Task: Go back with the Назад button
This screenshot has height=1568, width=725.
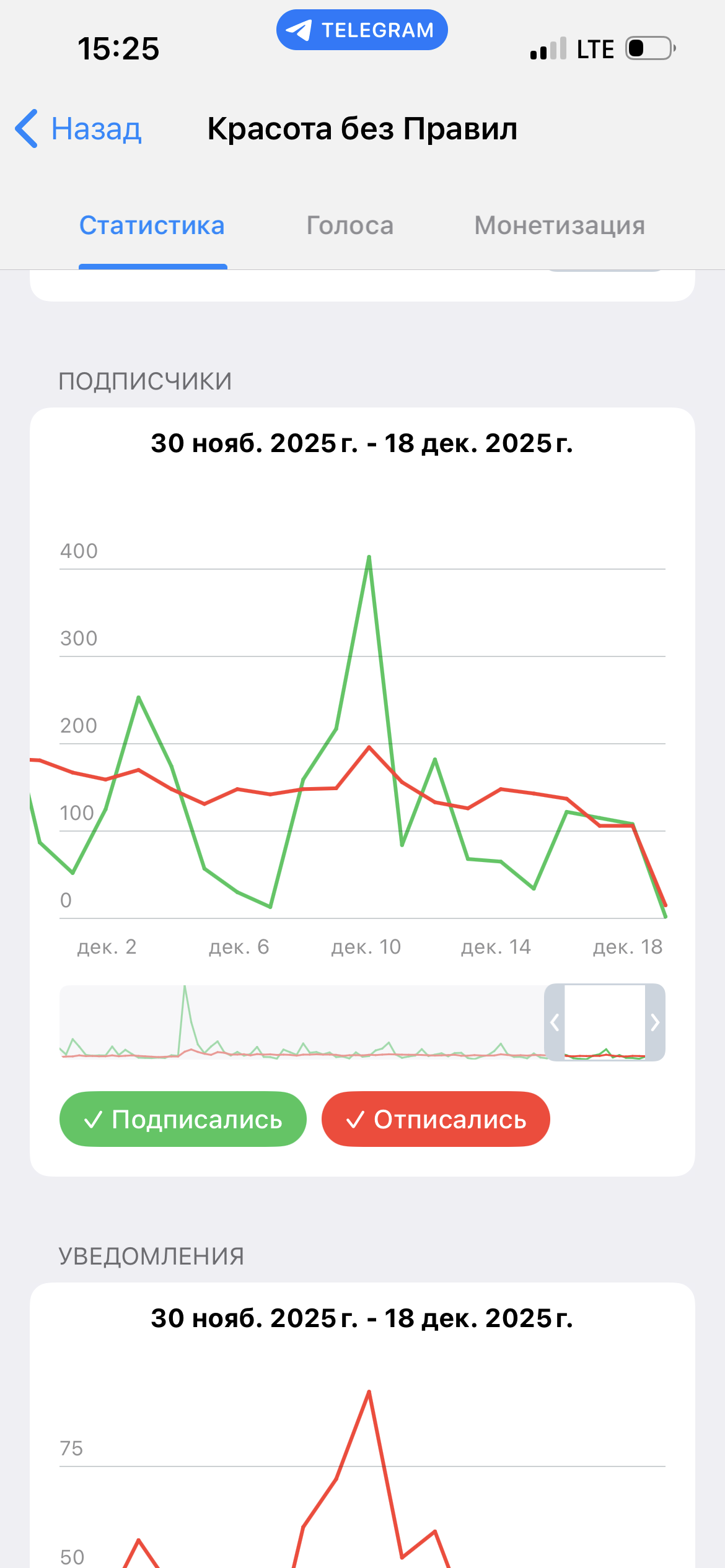Action: point(79,129)
